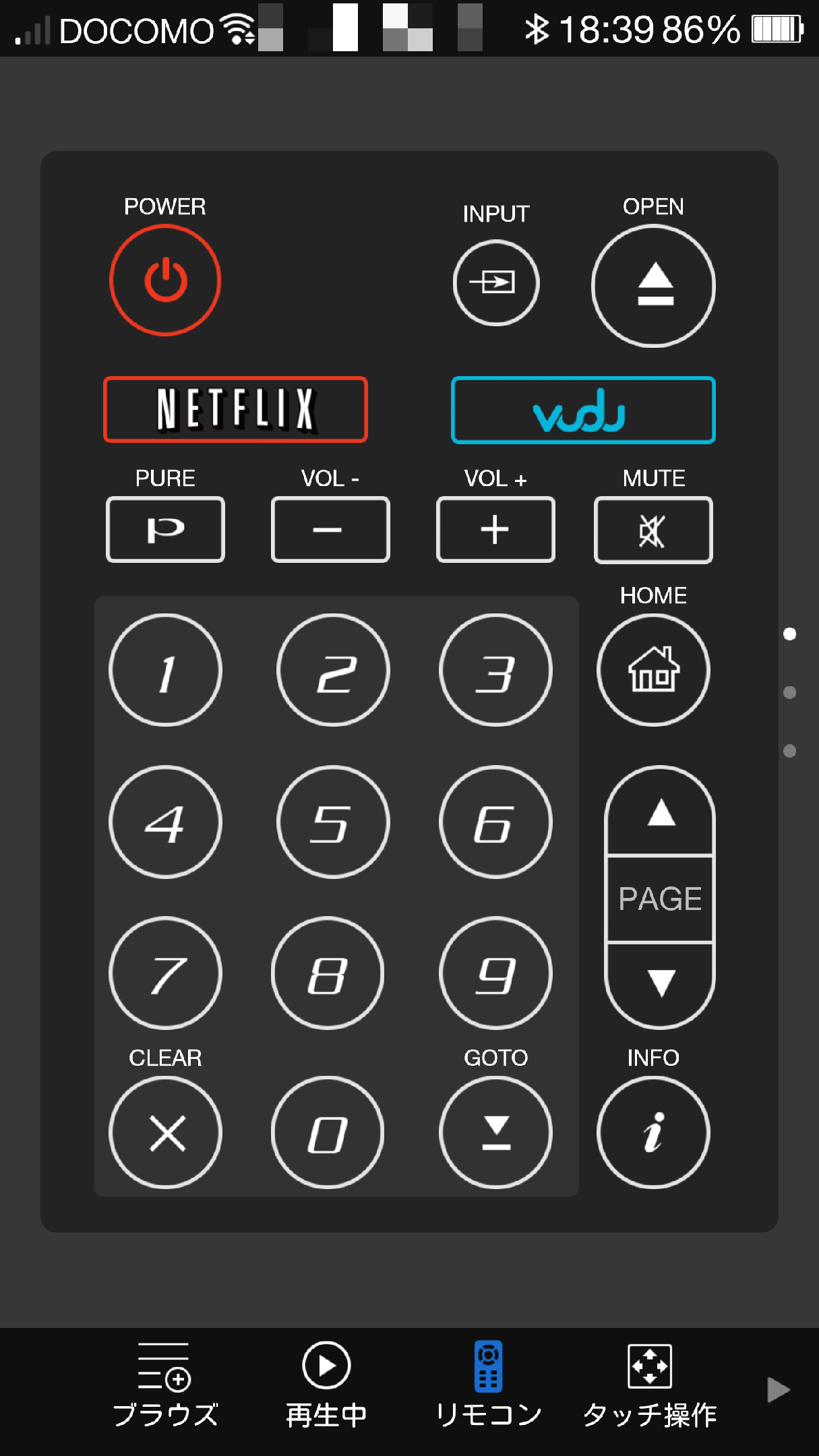
Task: Tap number 0 on the keypad
Action: (328, 1132)
